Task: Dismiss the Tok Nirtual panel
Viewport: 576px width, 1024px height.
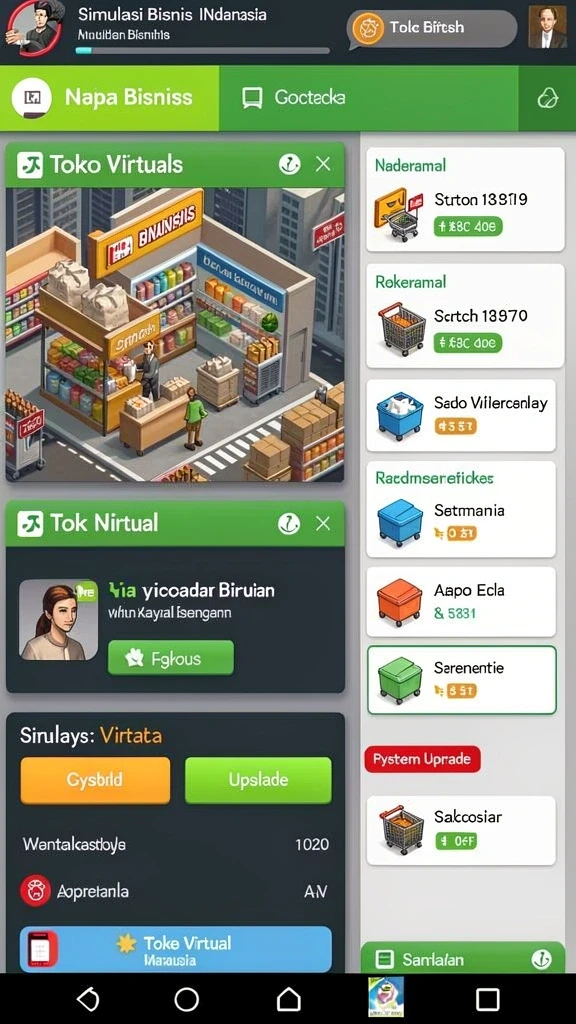Action: [323, 523]
